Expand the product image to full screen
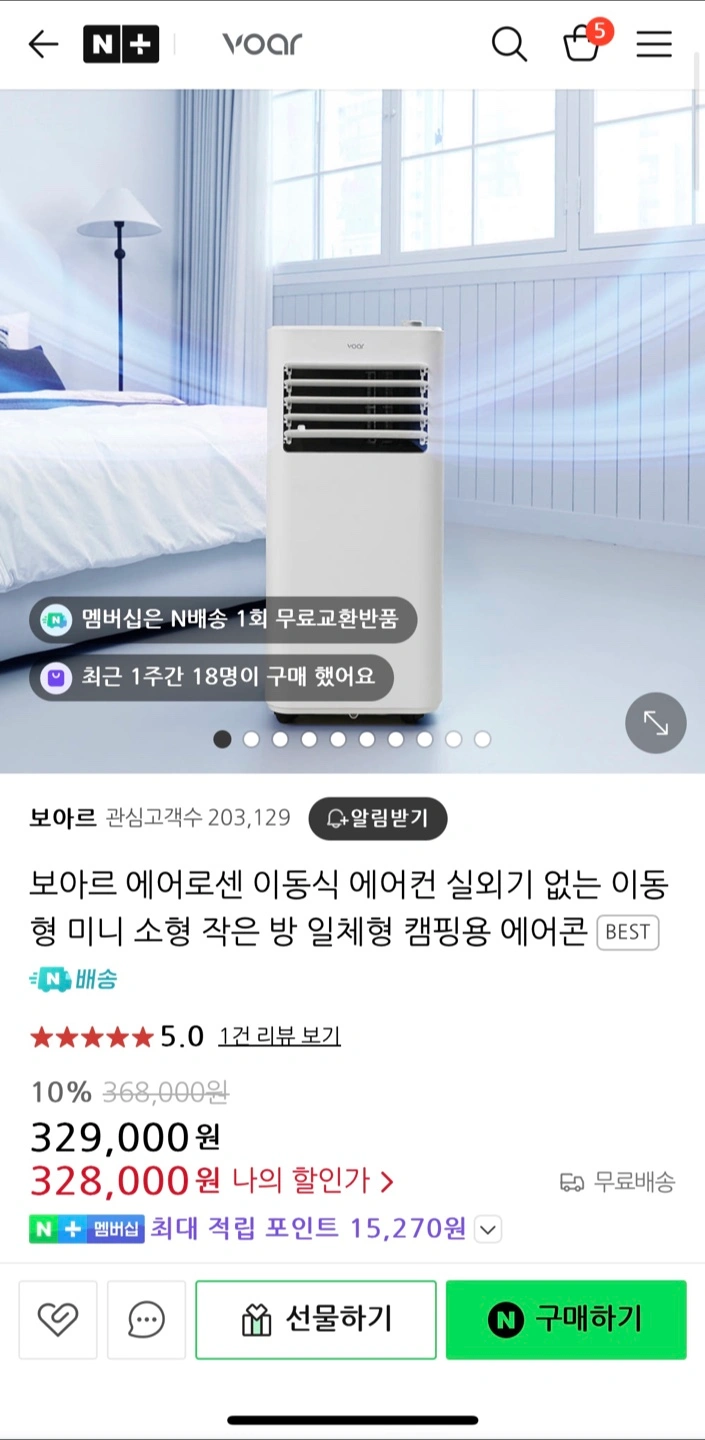Screen dimensions: 705x1440 (x=655, y=723)
